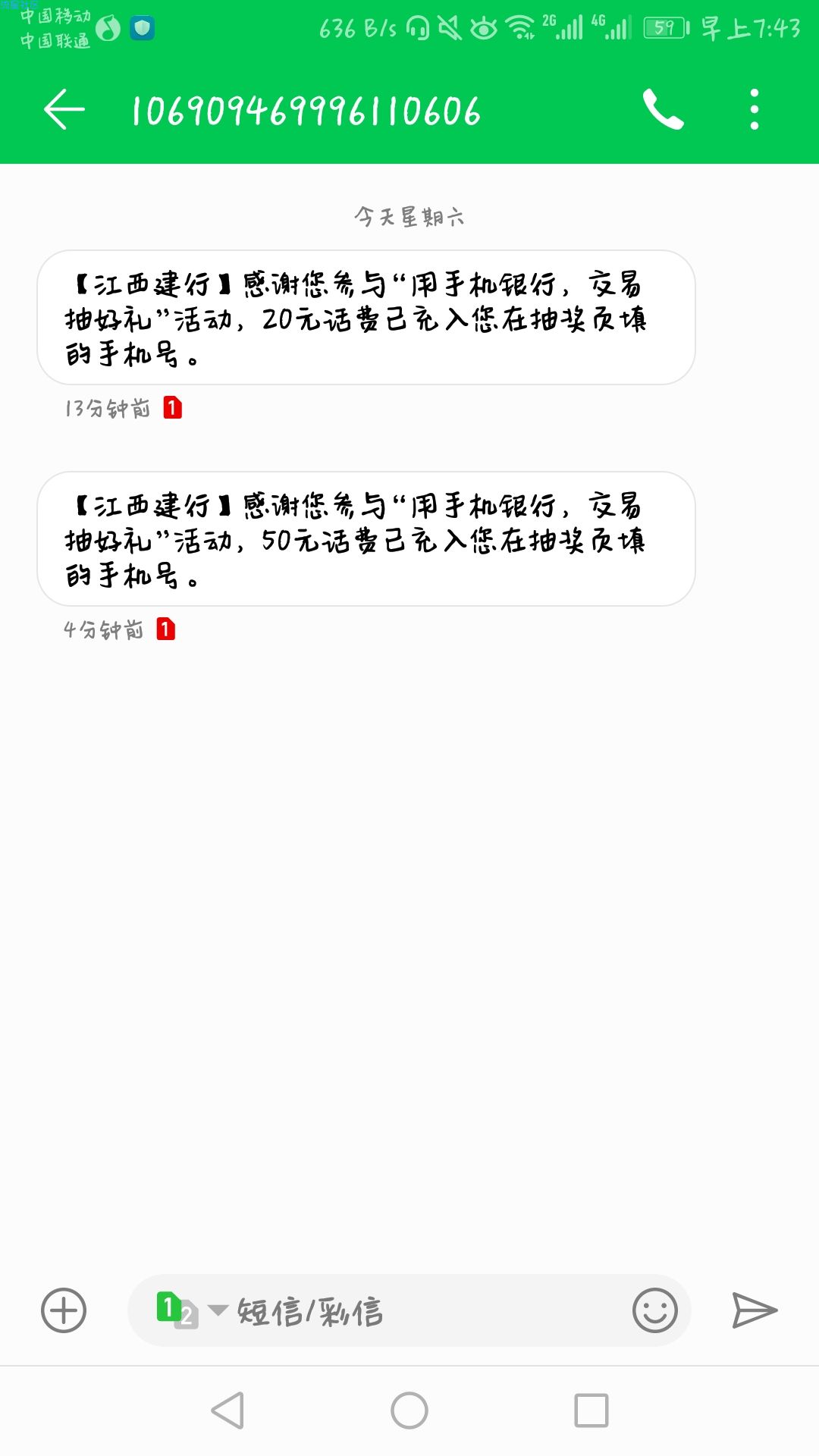Go back using the top-left arrow

tap(64, 109)
